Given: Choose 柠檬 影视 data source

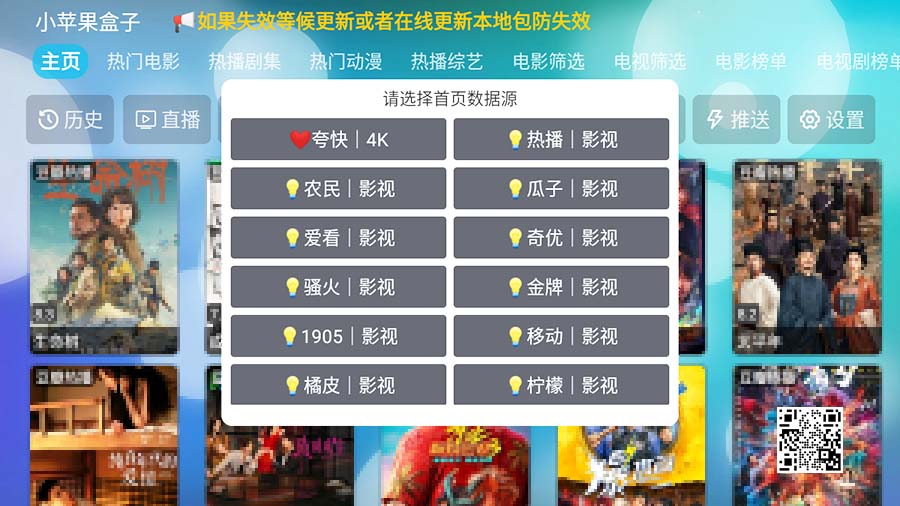Looking at the screenshot, I should pyautogui.click(x=561, y=385).
